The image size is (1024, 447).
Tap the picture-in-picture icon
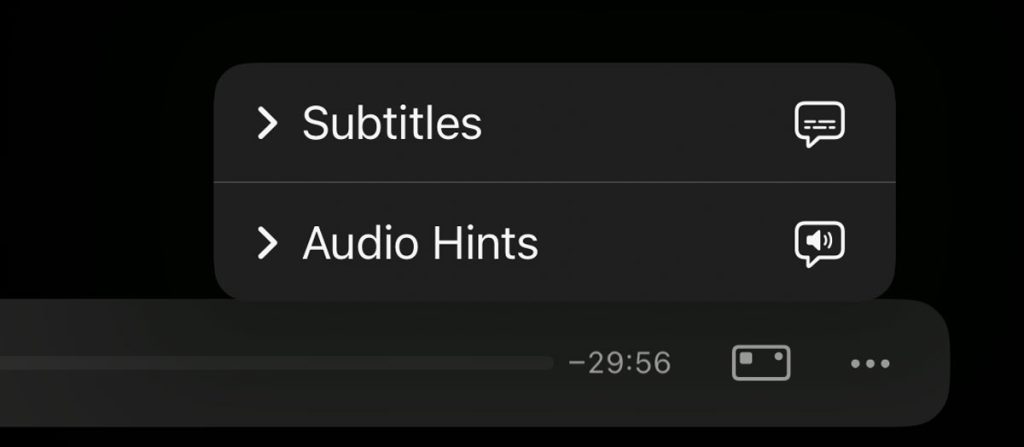pyautogui.click(x=761, y=363)
